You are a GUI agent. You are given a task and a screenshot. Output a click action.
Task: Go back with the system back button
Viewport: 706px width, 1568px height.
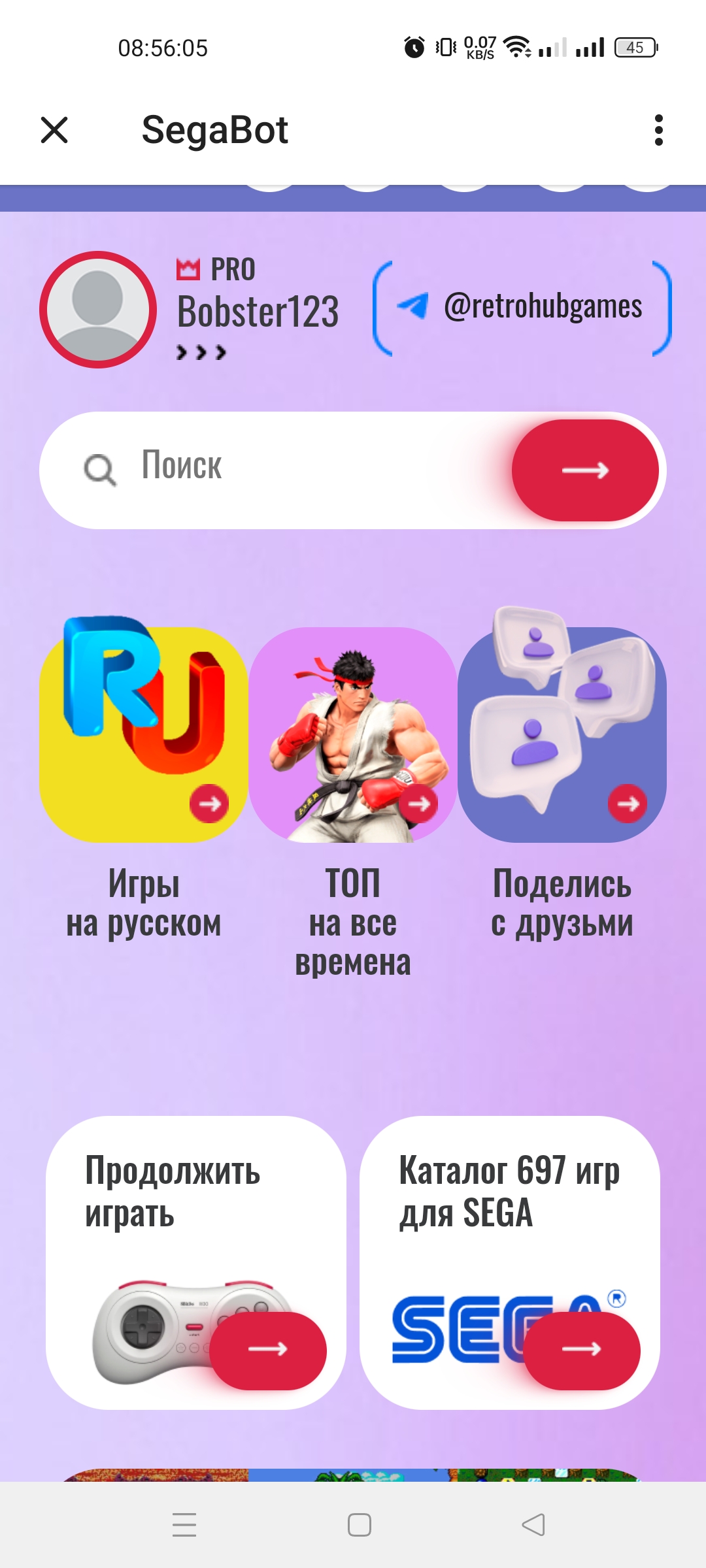(533, 1525)
